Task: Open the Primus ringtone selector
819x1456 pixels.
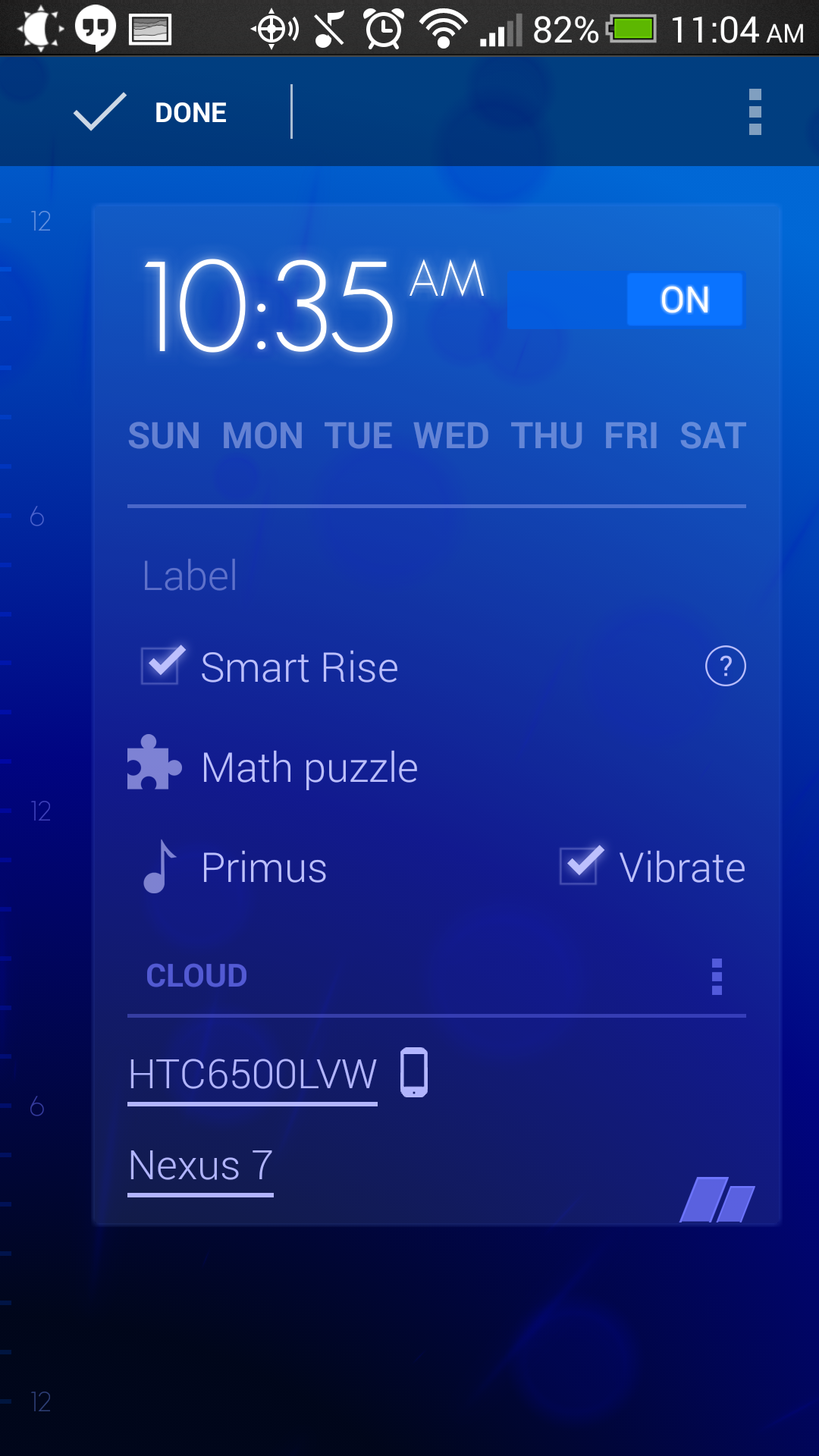Action: point(263,867)
